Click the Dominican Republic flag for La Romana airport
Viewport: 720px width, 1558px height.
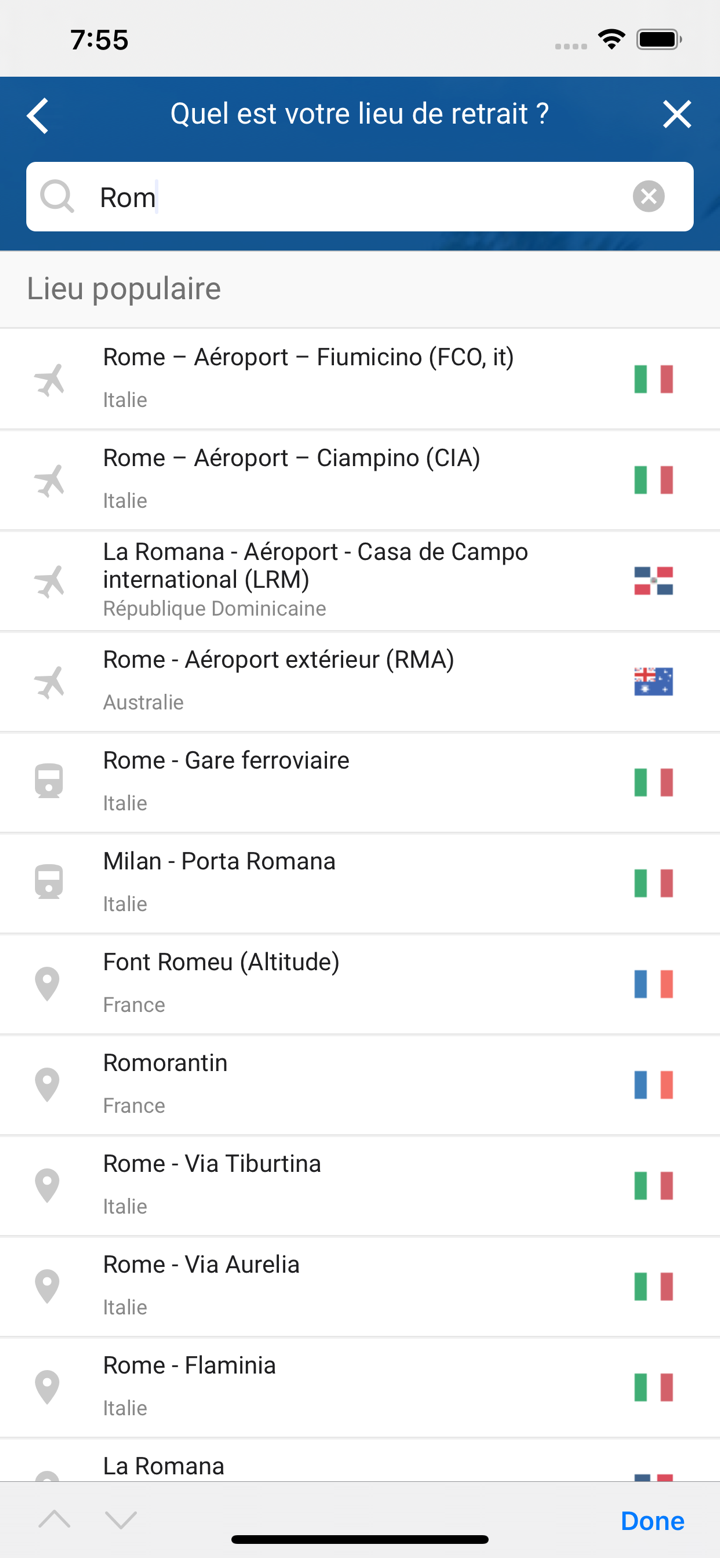[x=652, y=579]
